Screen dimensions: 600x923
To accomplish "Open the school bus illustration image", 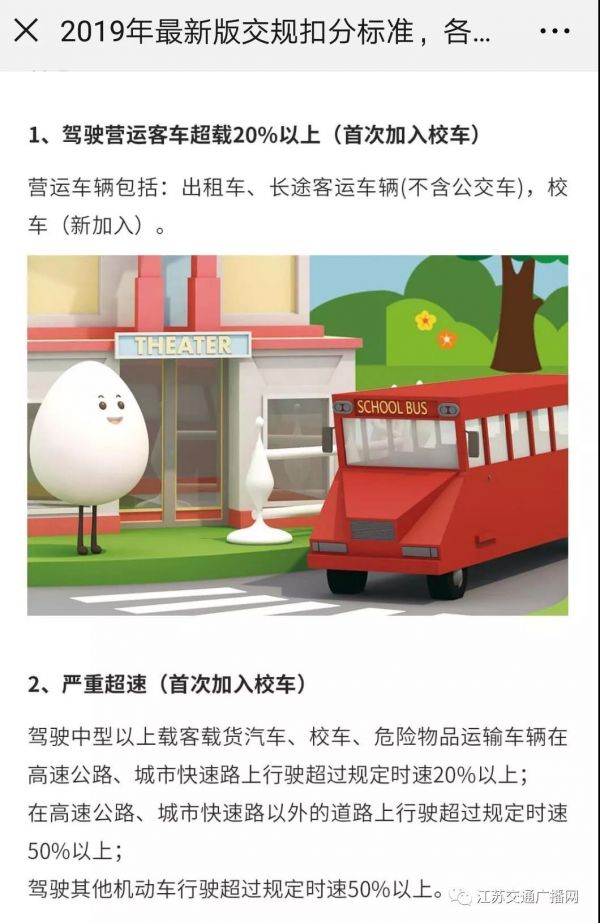I will (297, 435).
